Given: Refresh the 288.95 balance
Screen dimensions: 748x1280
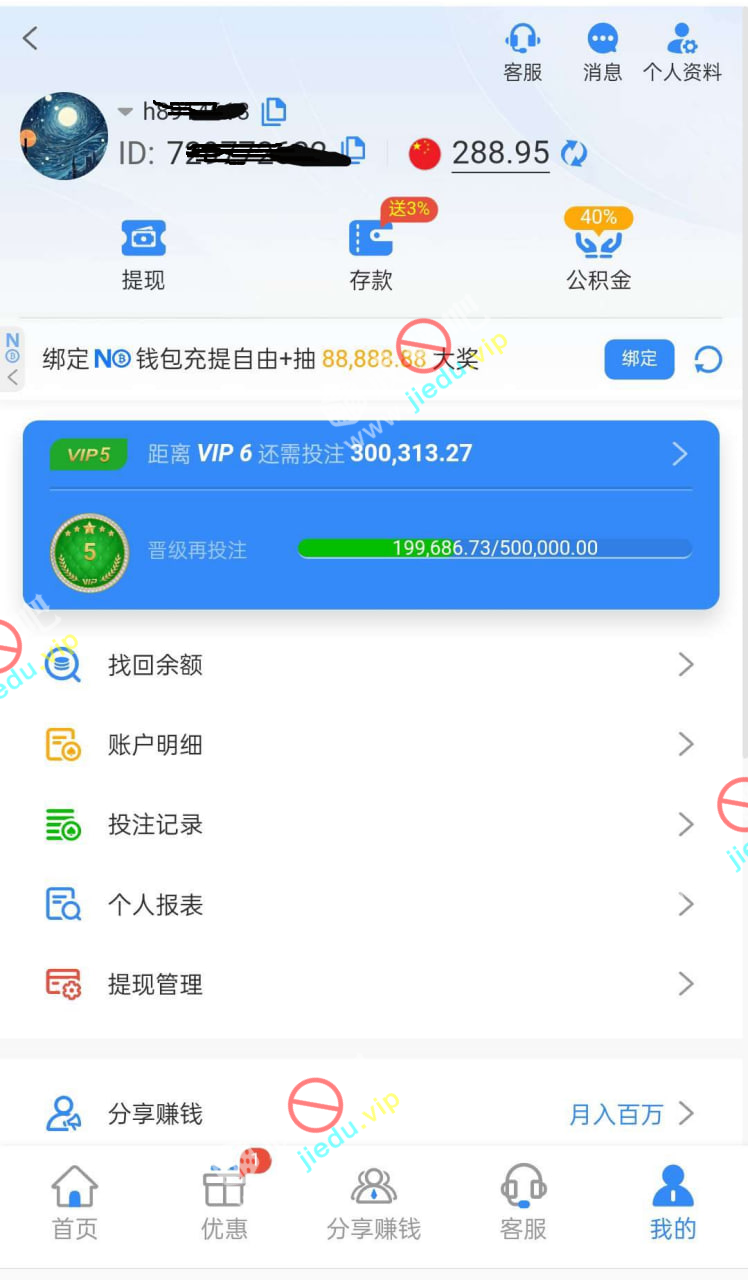Looking at the screenshot, I should coord(574,154).
